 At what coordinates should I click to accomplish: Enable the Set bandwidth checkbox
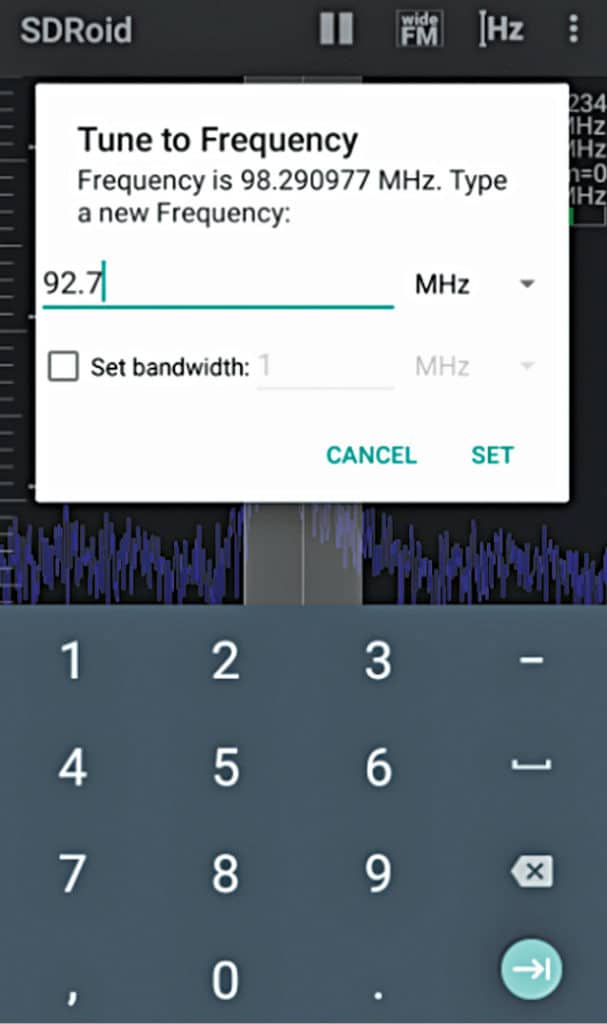[x=64, y=367]
